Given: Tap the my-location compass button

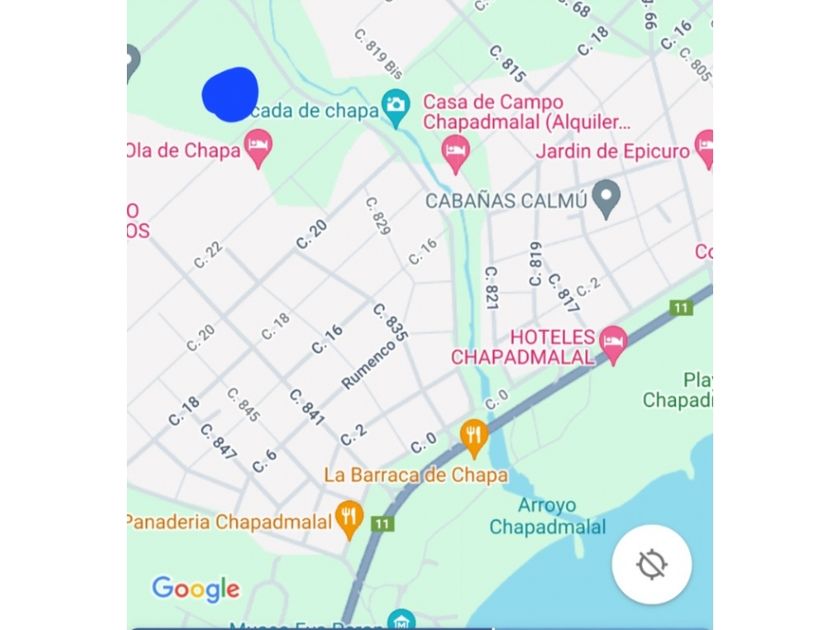Looking at the screenshot, I should coord(652,564).
